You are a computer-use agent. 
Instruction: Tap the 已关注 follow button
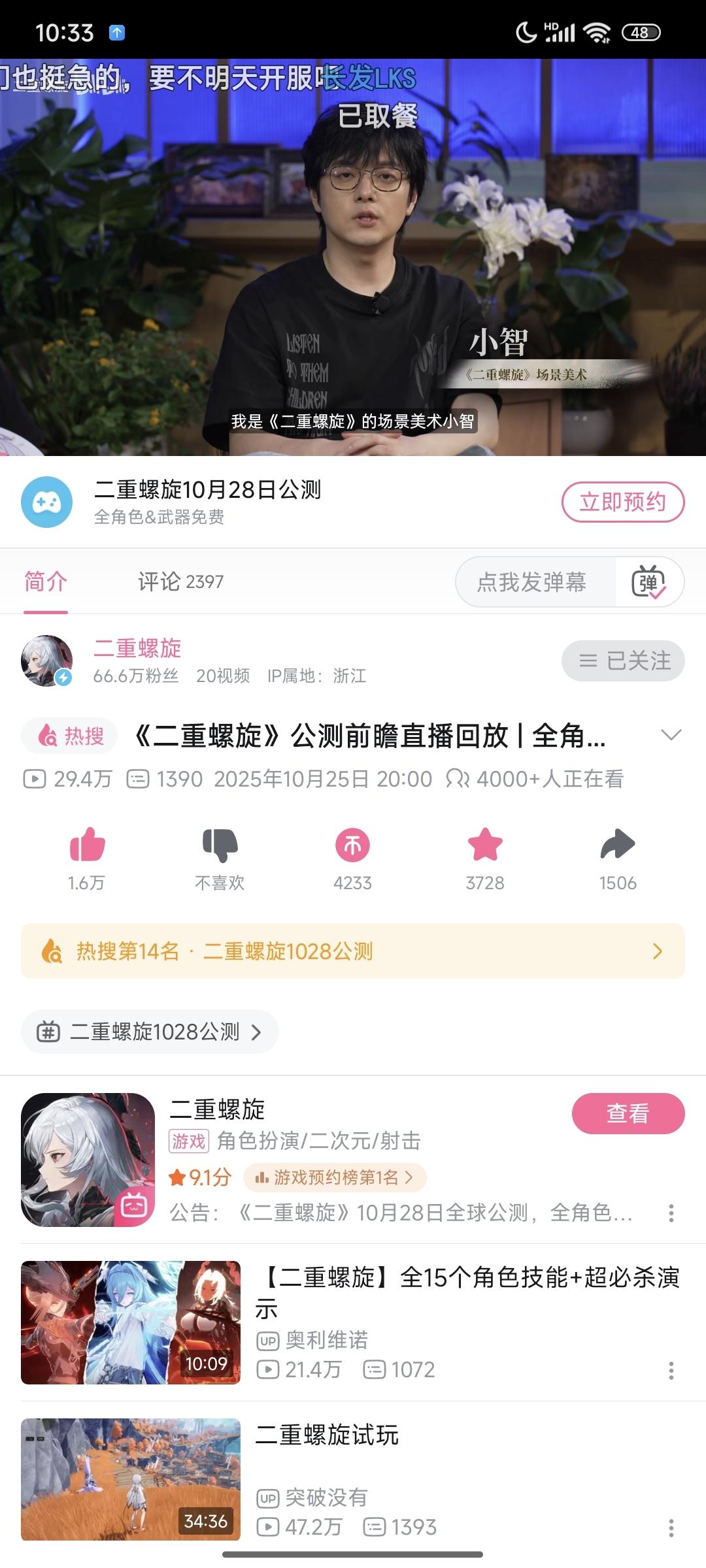click(x=623, y=661)
